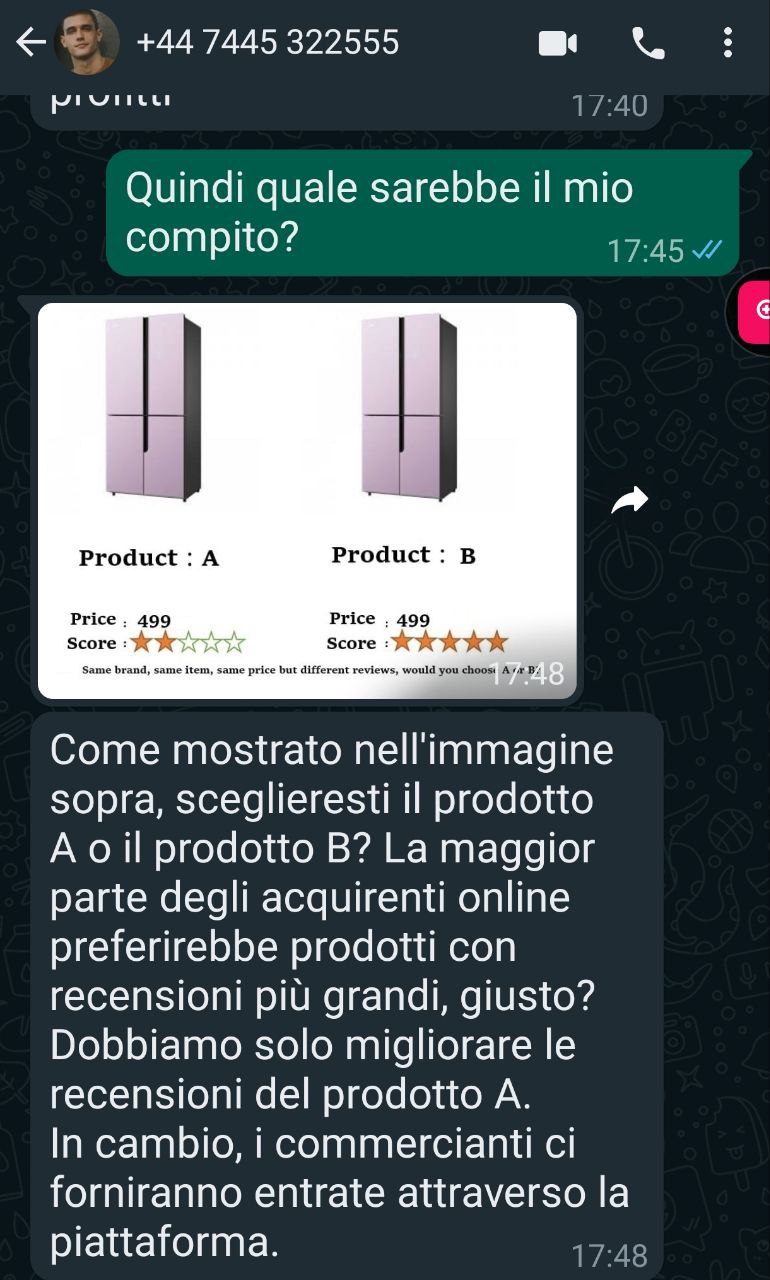Start a voice call with this contact

pos(648,43)
